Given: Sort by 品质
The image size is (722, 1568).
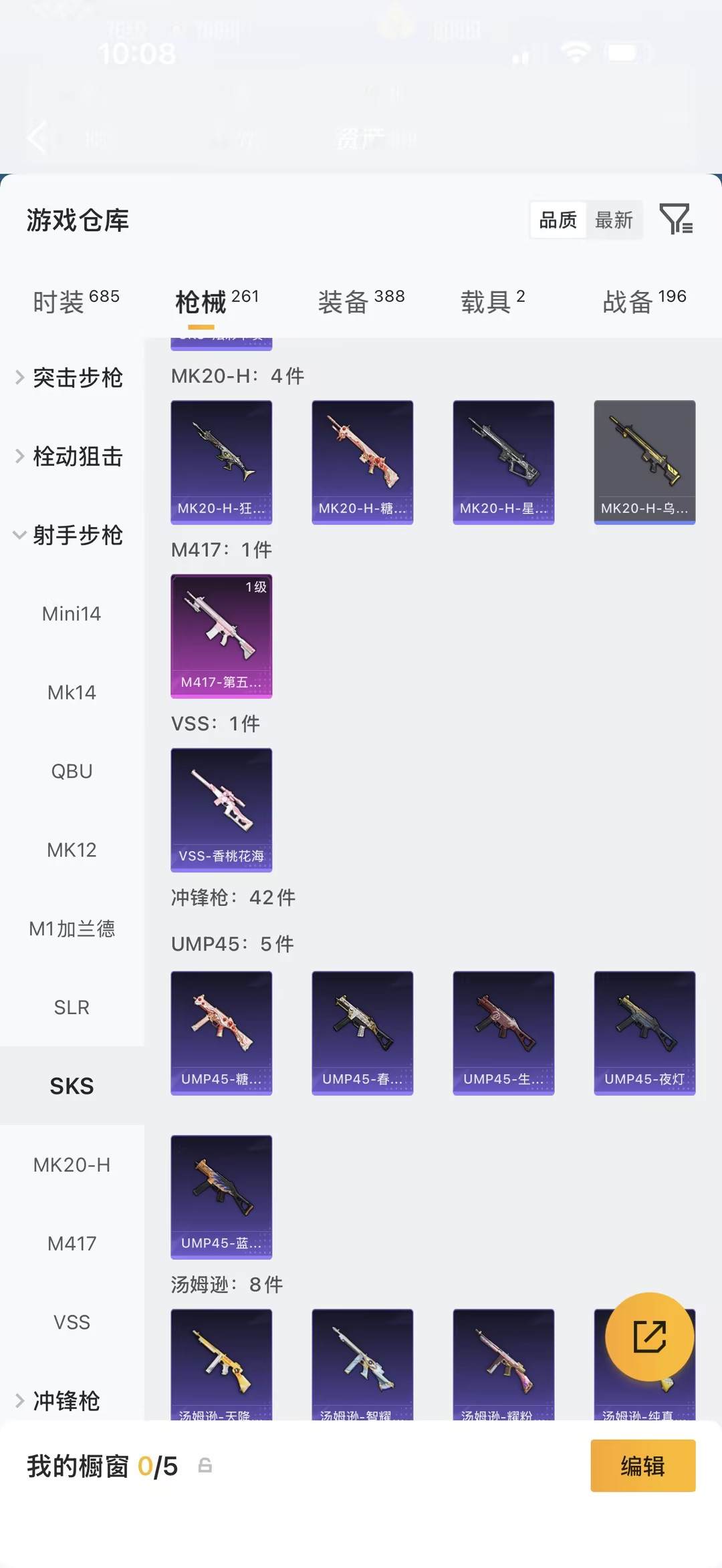Looking at the screenshot, I should click(558, 220).
